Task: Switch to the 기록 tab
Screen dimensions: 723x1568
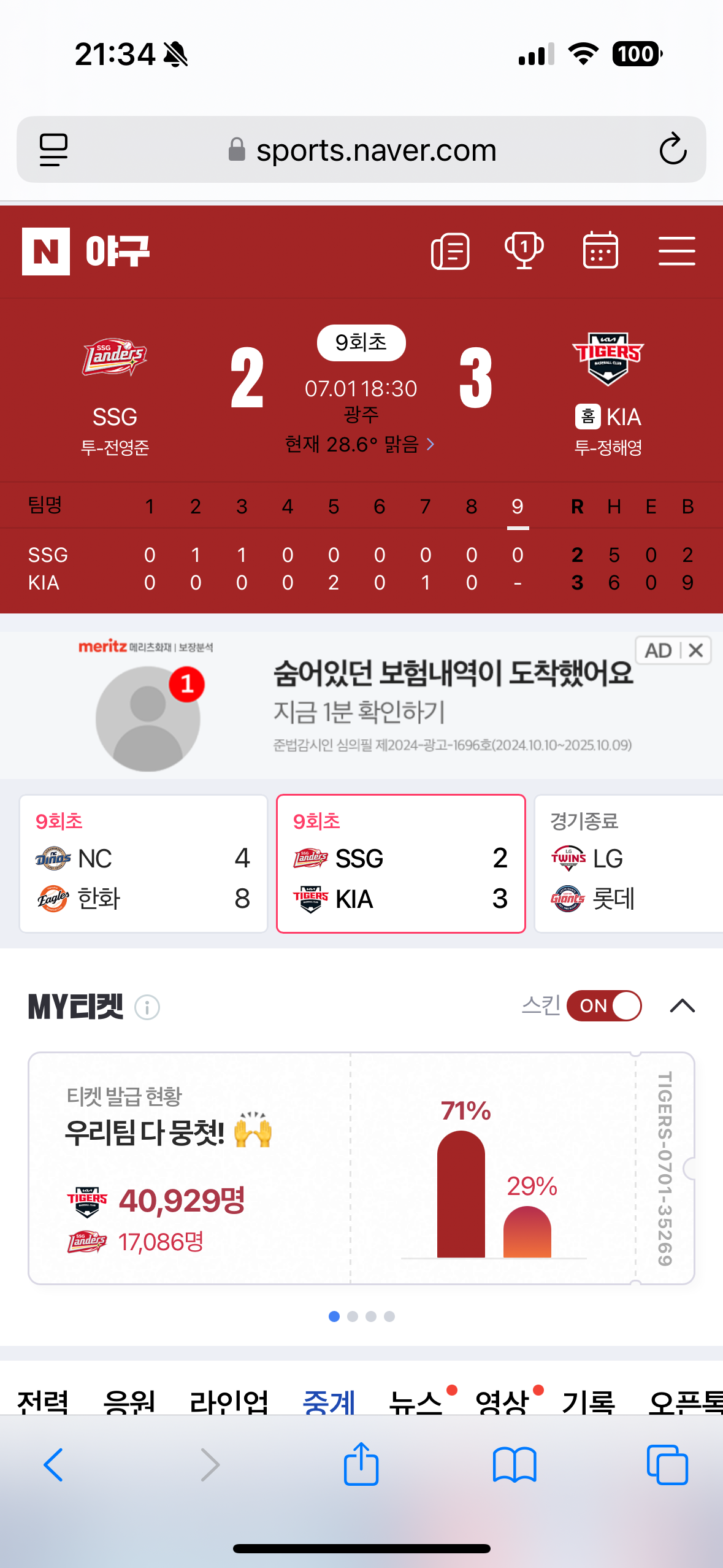Action: point(589,1401)
